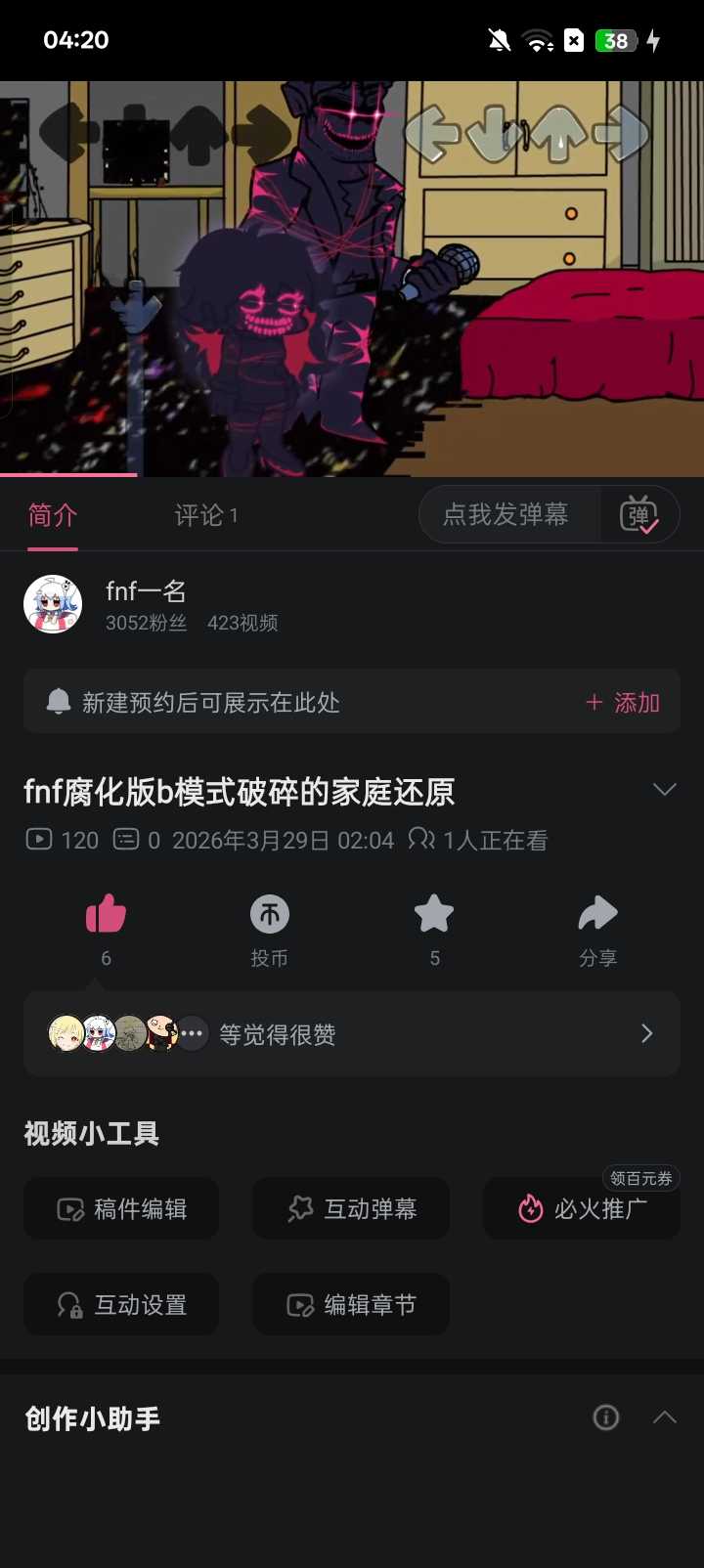
Task: View info icon for 创作小助手
Action: tap(606, 1417)
